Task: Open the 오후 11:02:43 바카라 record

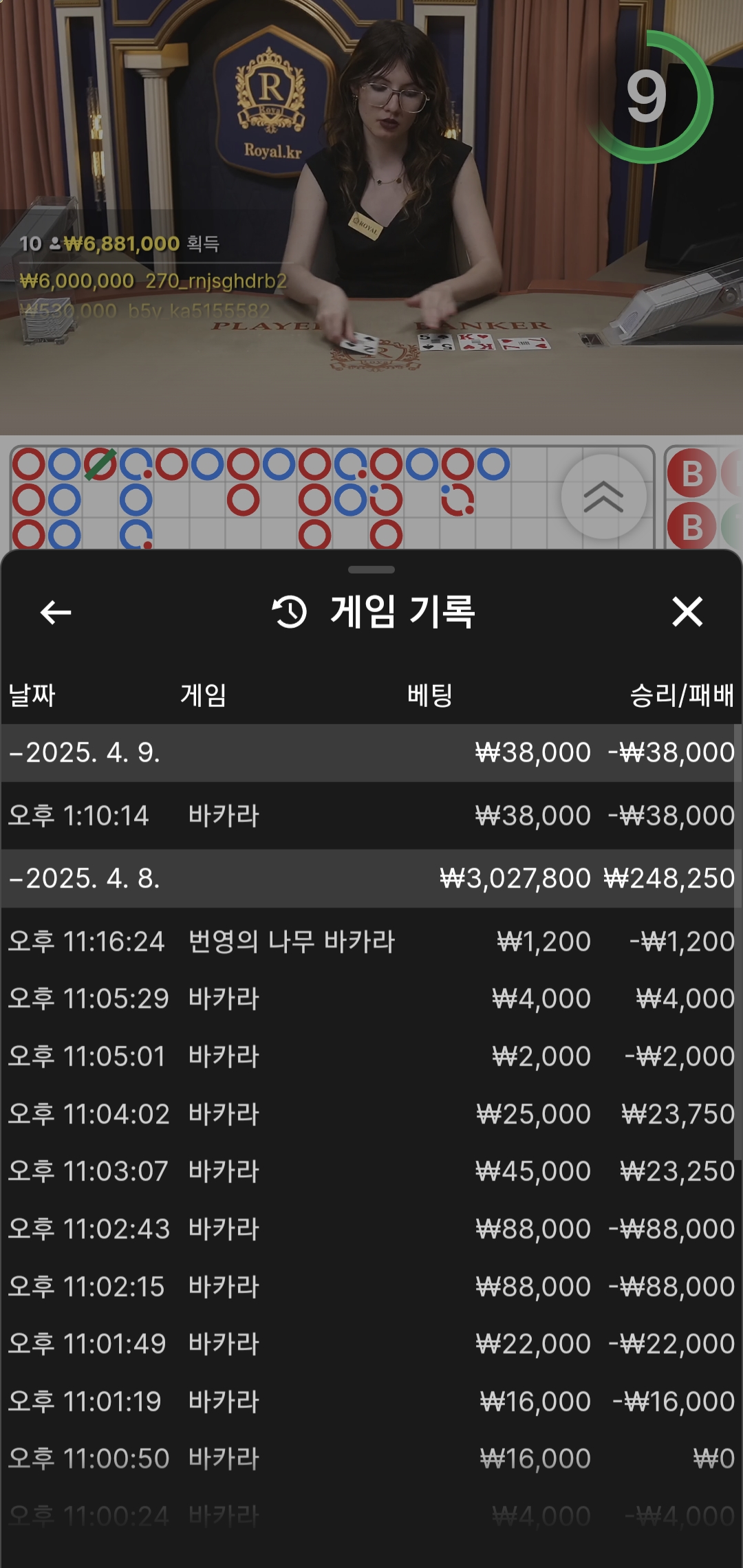Action: point(371,1229)
